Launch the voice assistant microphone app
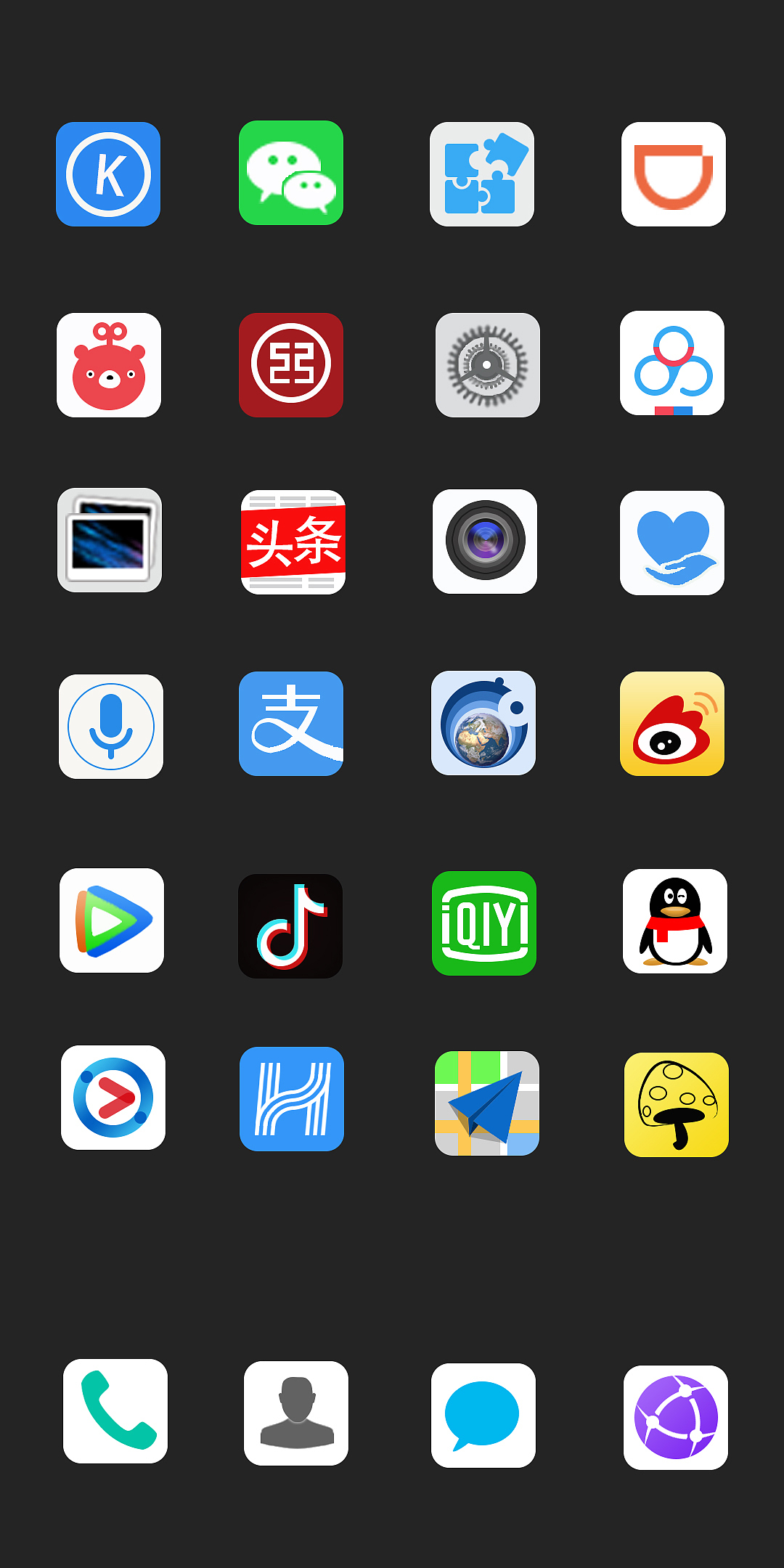The image size is (784, 1568). [111, 726]
